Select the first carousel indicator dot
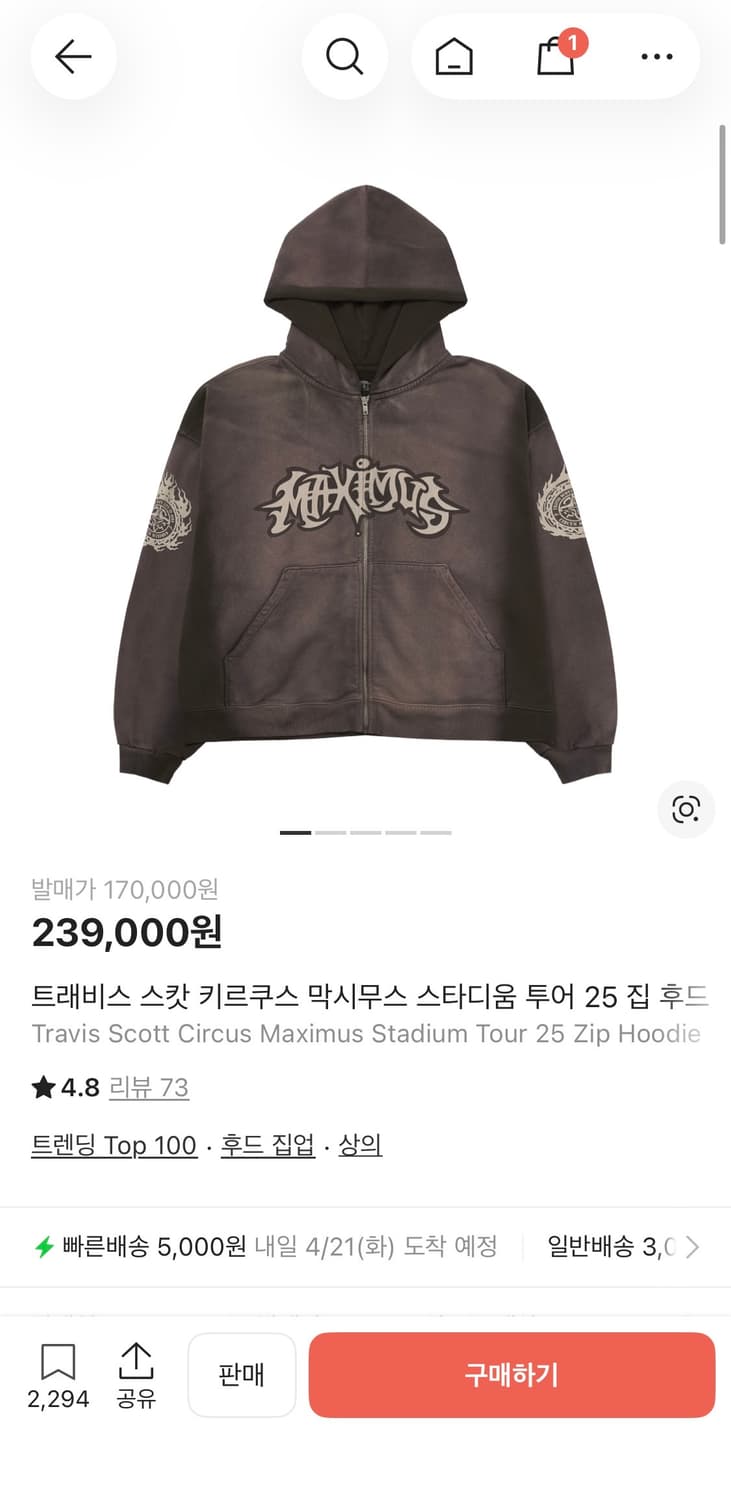This screenshot has height=1500, width=731. [x=293, y=831]
